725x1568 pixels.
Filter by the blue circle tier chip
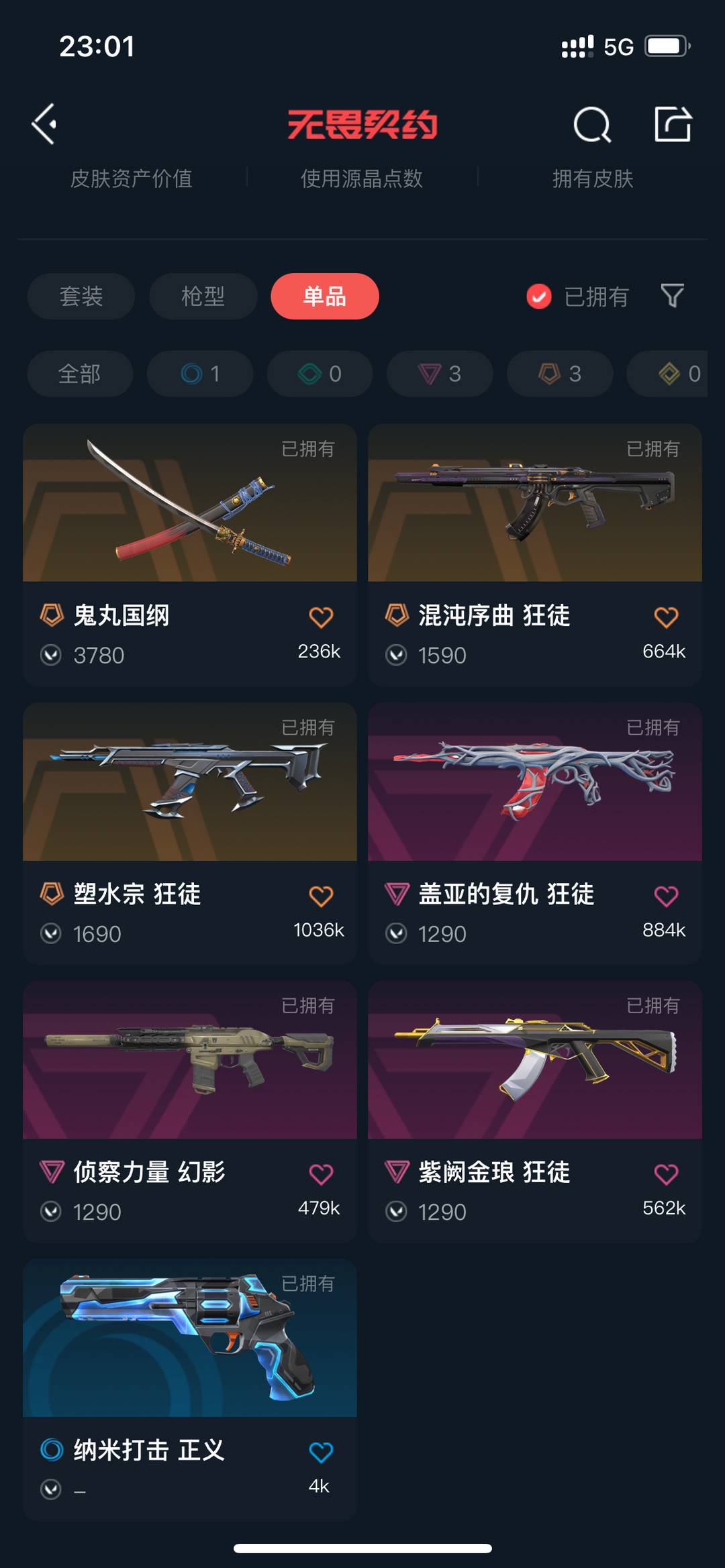click(200, 374)
